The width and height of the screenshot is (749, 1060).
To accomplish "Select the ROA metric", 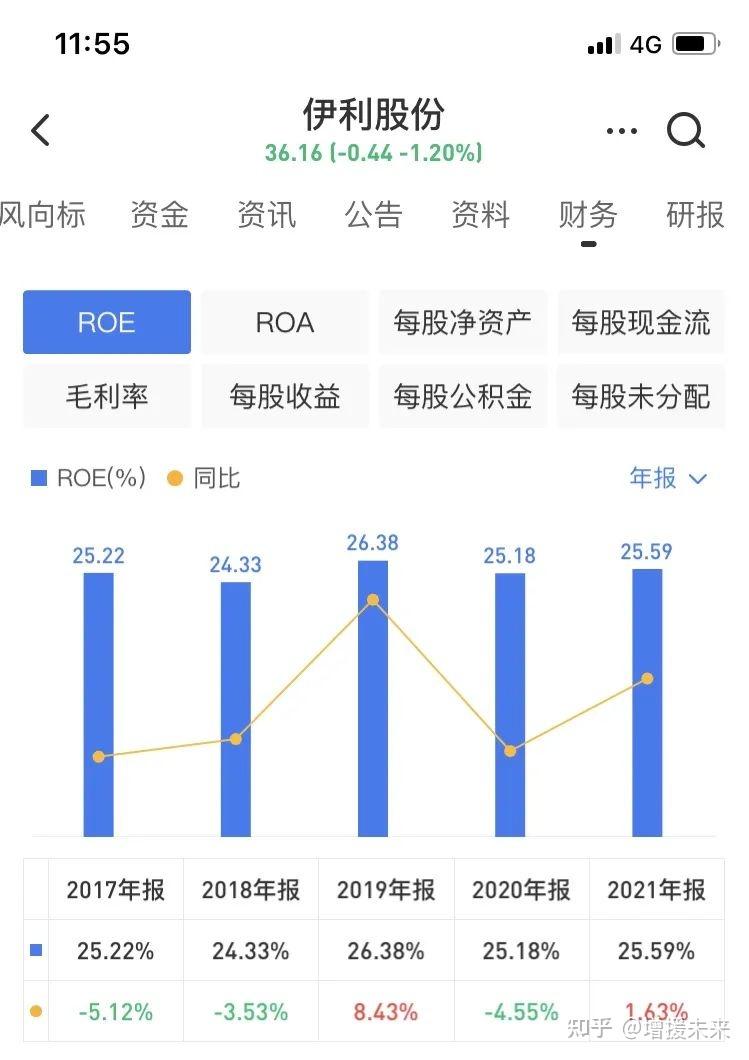I will [x=284, y=322].
